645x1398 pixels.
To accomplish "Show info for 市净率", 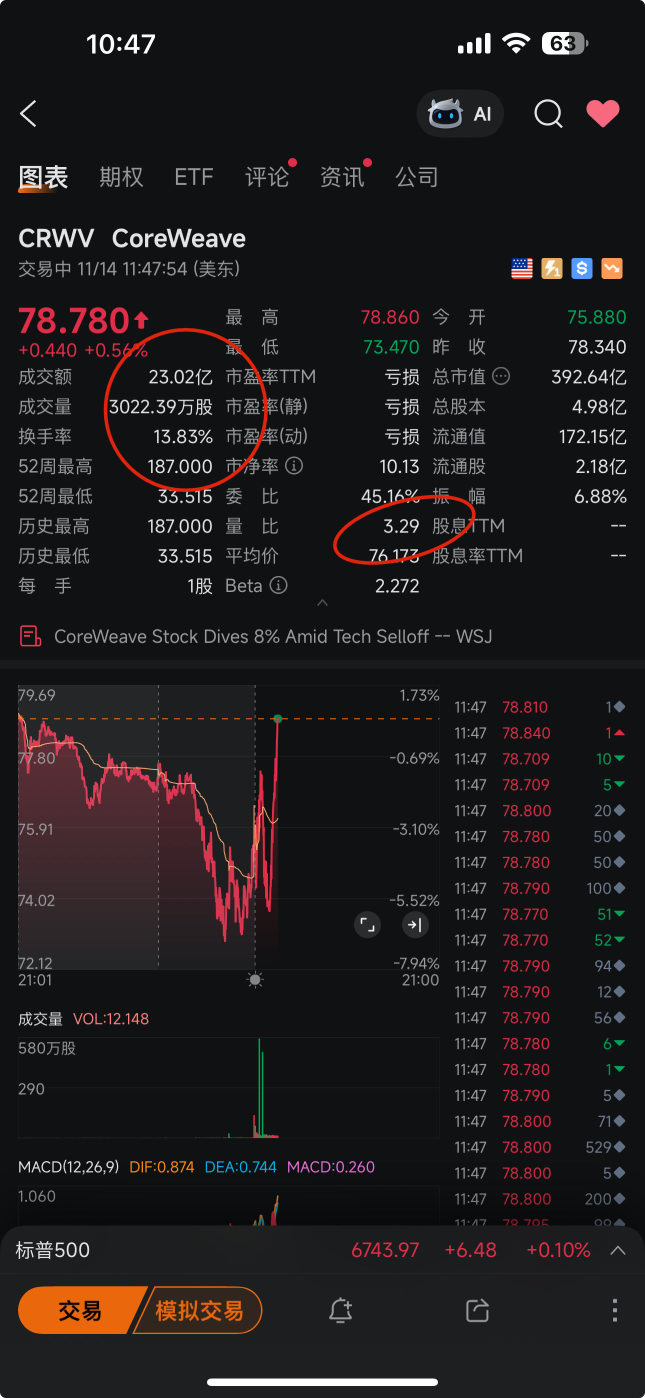I will click(294, 466).
